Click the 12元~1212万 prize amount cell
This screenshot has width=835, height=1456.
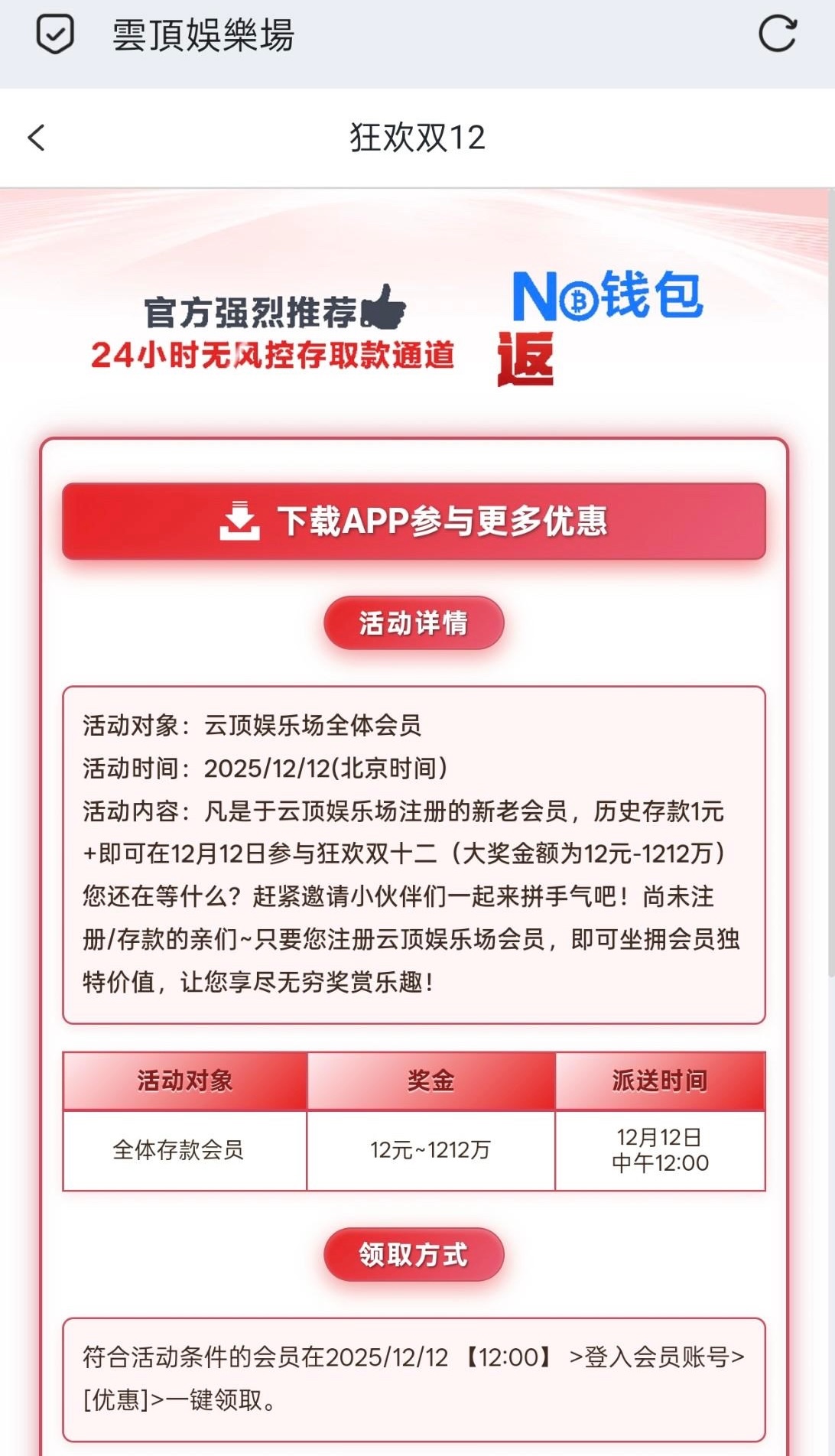[x=430, y=1149]
